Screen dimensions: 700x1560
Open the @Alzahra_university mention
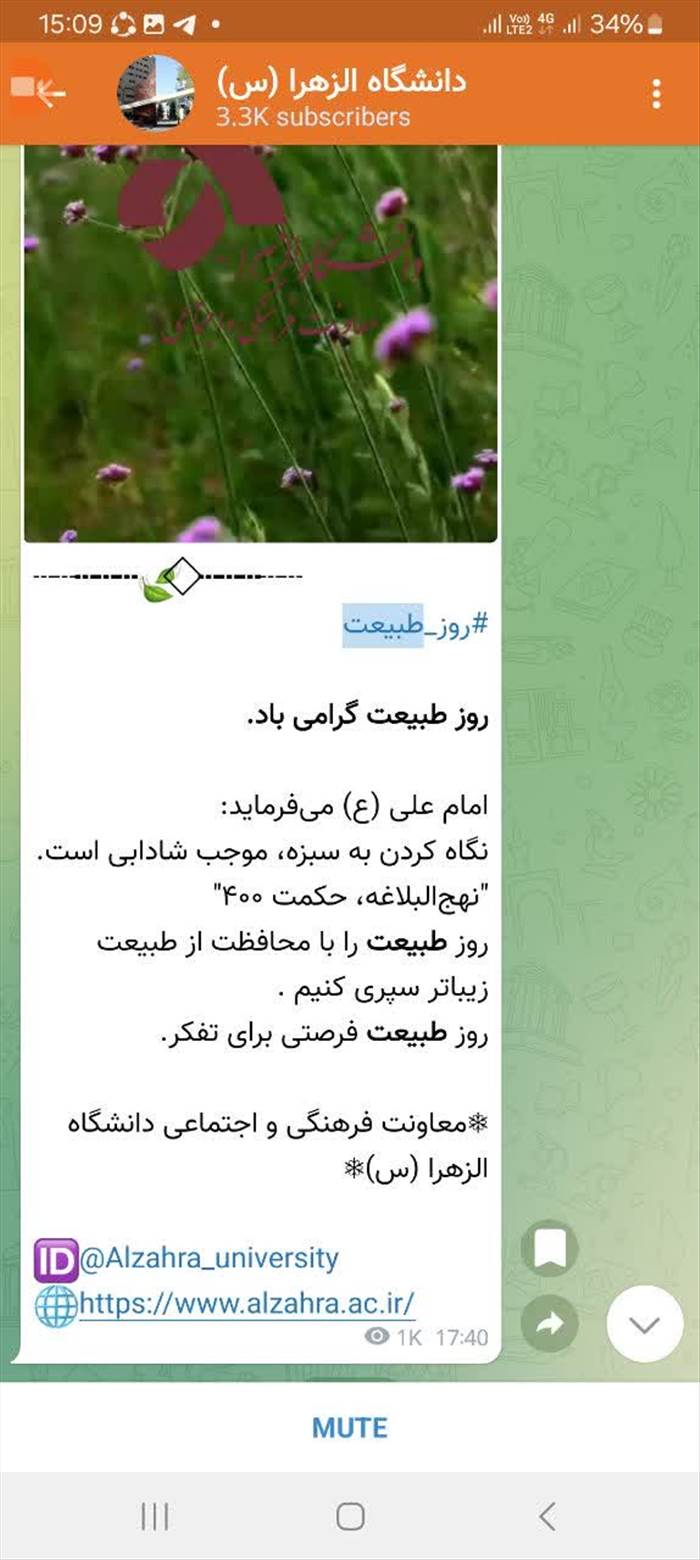[209, 1257]
